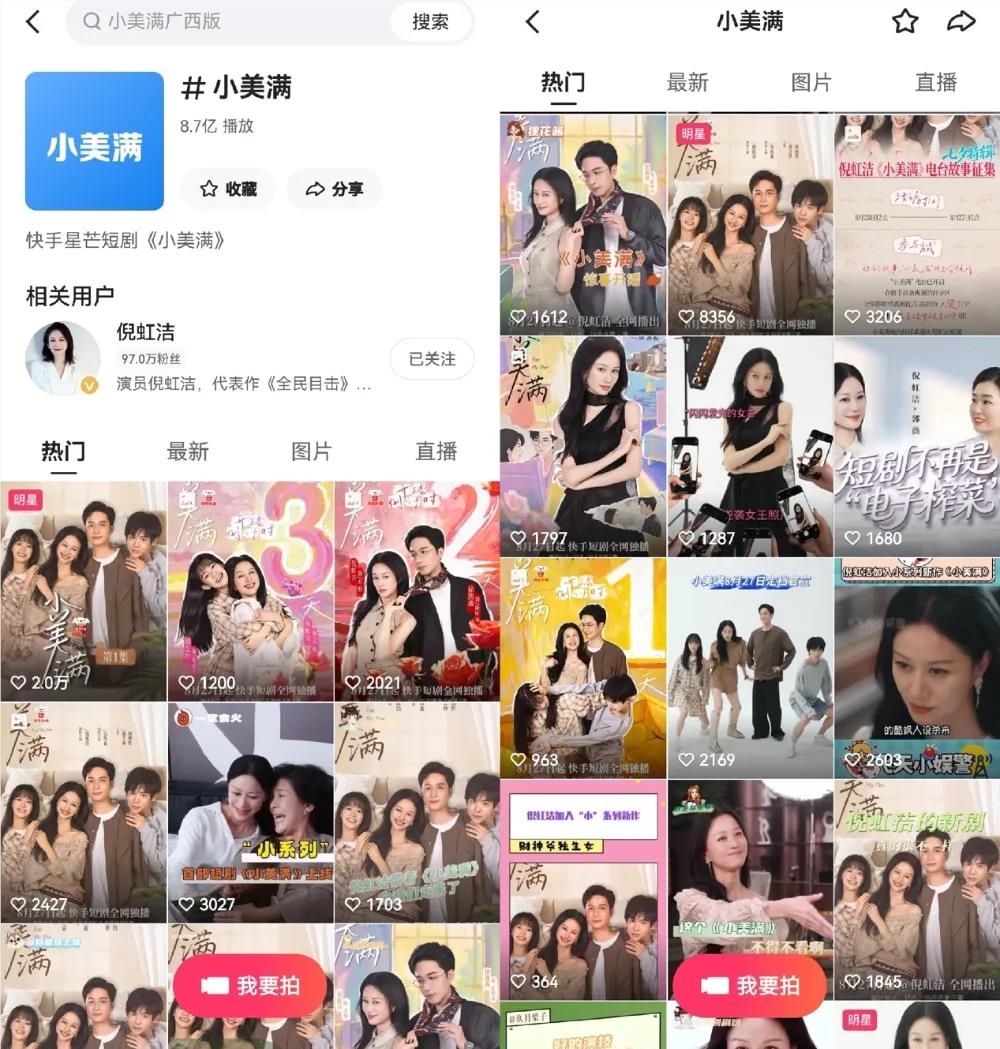
Task: Select the 直播 tab
Action: click(x=934, y=84)
